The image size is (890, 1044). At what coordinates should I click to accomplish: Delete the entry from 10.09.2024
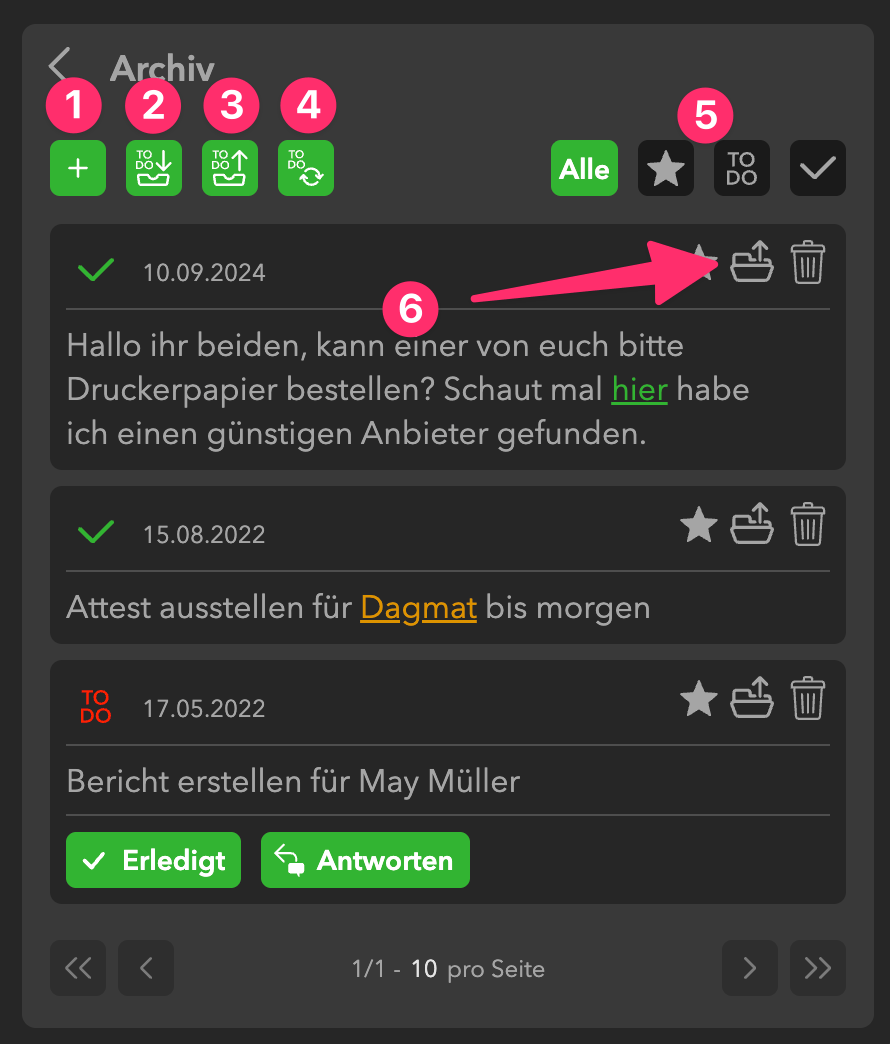[808, 263]
